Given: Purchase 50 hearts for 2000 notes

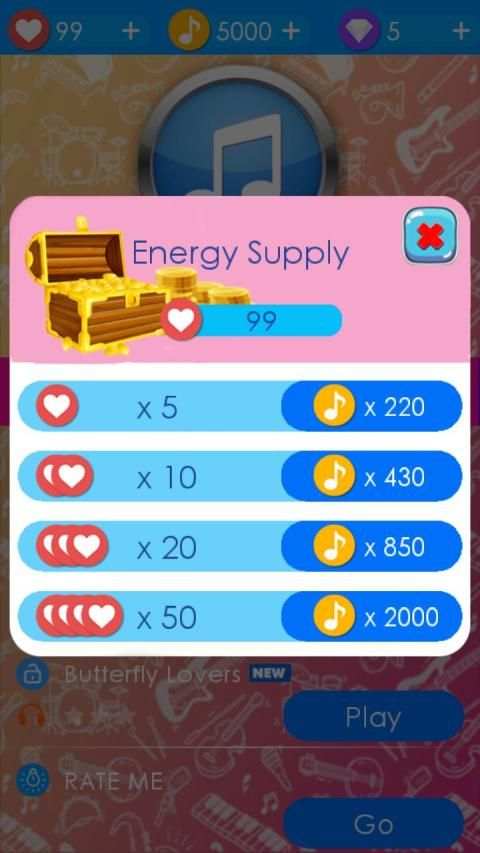Looking at the screenshot, I should point(372,617).
